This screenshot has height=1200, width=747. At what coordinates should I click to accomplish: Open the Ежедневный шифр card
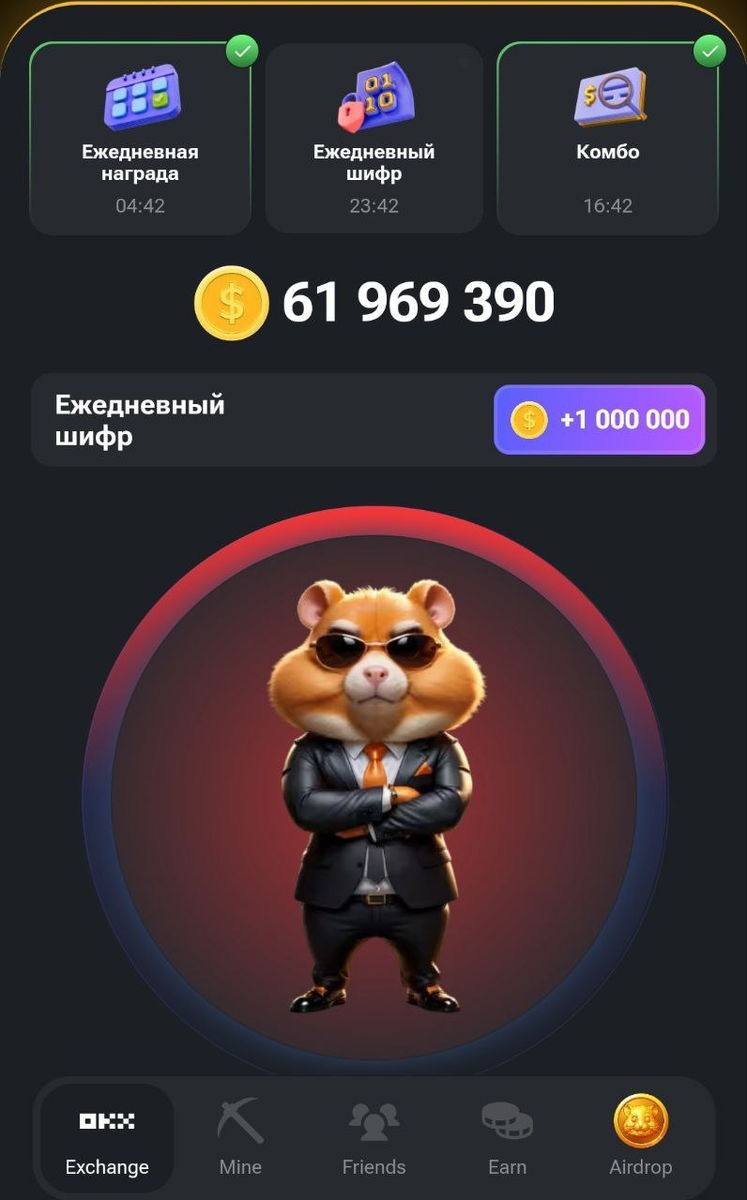[374, 139]
